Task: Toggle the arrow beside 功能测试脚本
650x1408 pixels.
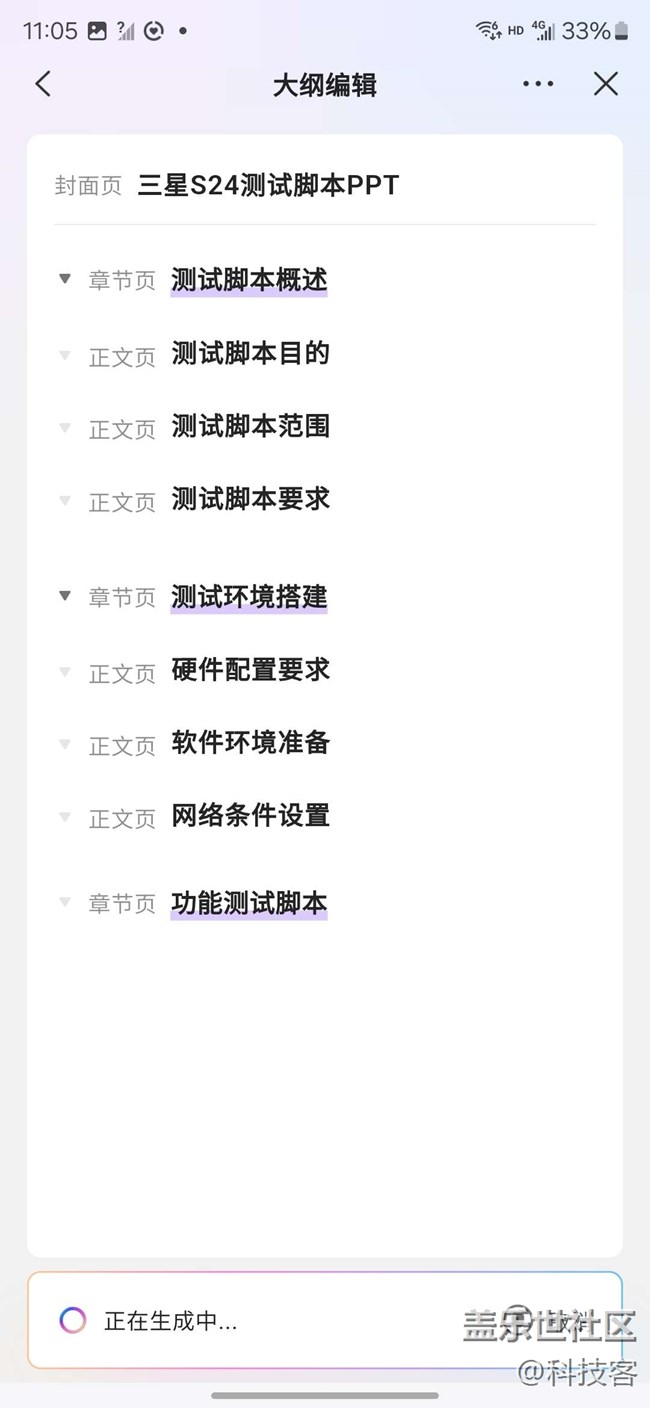Action: point(65,902)
